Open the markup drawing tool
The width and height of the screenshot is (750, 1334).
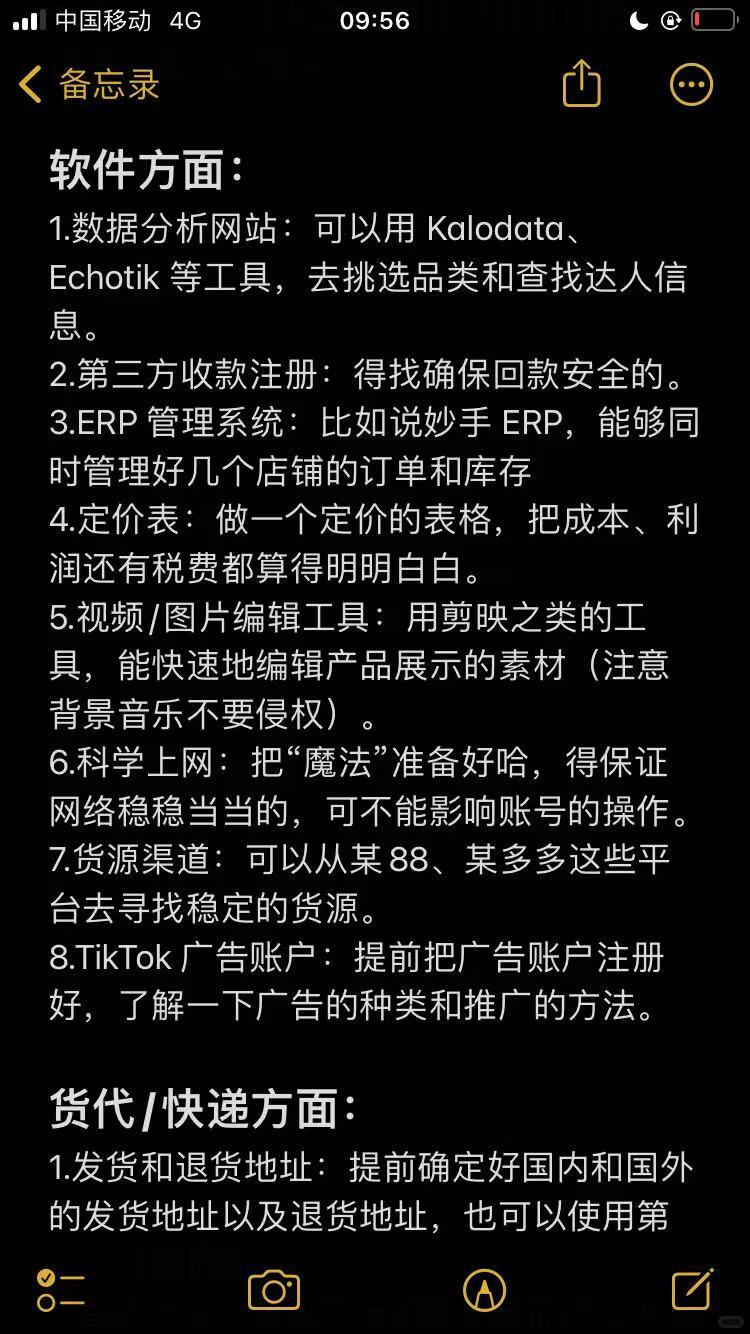pyautogui.click(x=485, y=1290)
